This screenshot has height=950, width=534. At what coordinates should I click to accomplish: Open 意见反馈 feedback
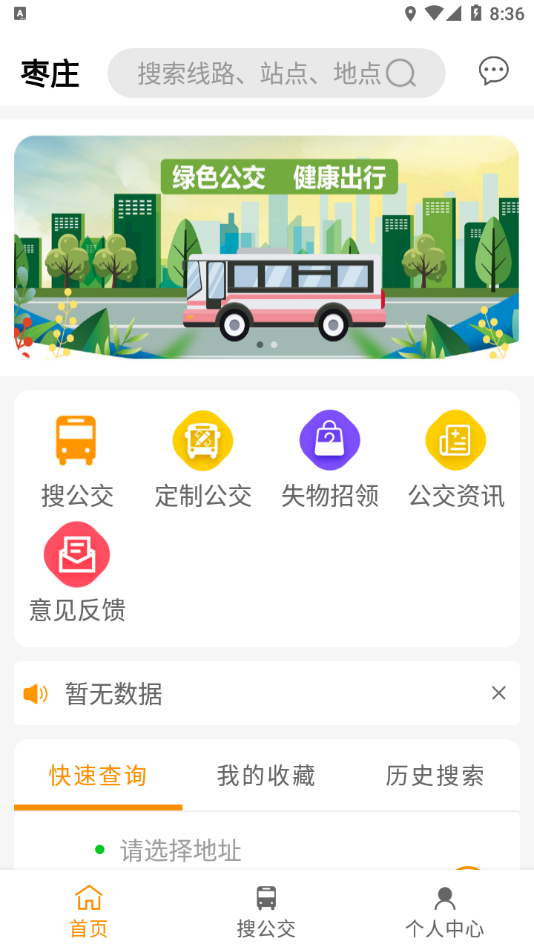[77, 573]
